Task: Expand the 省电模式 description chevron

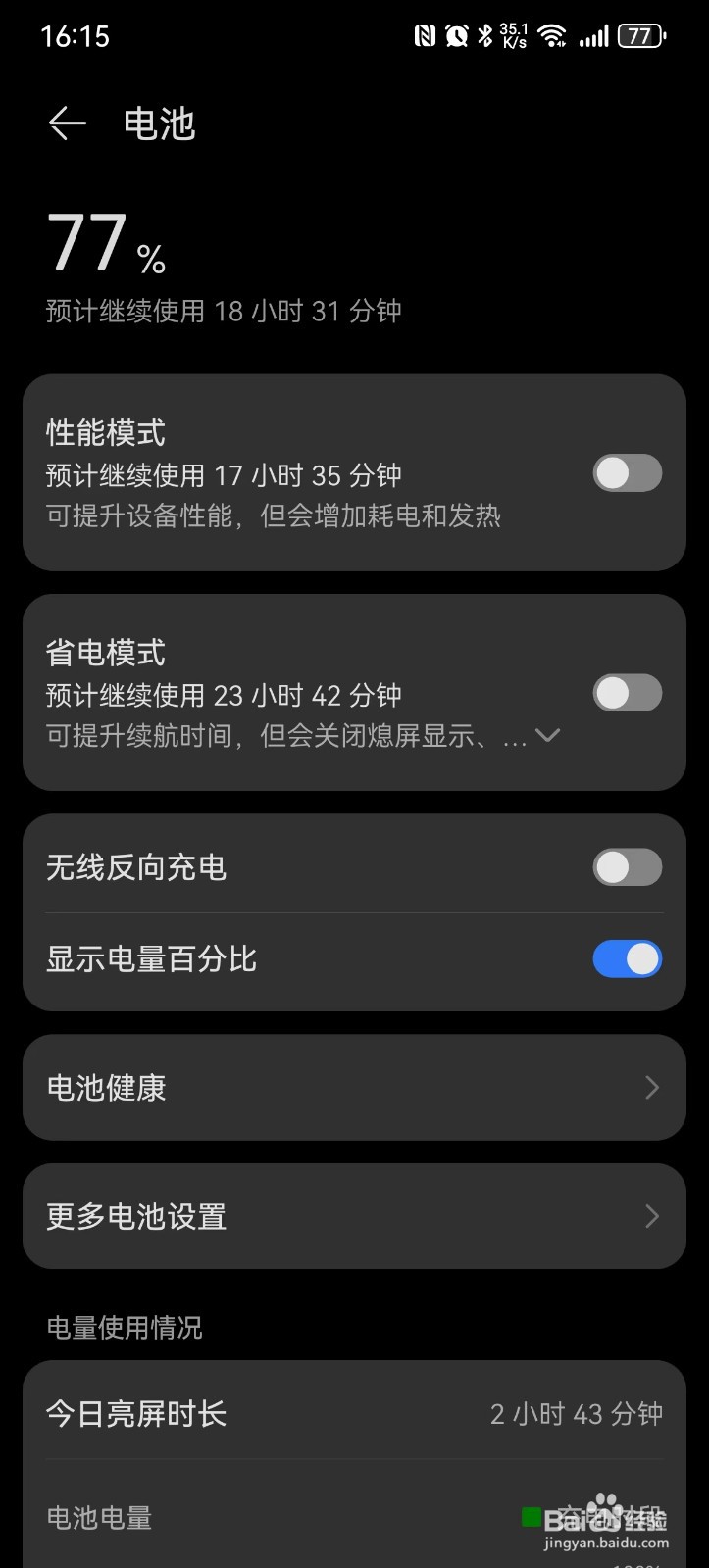Action: click(x=547, y=735)
